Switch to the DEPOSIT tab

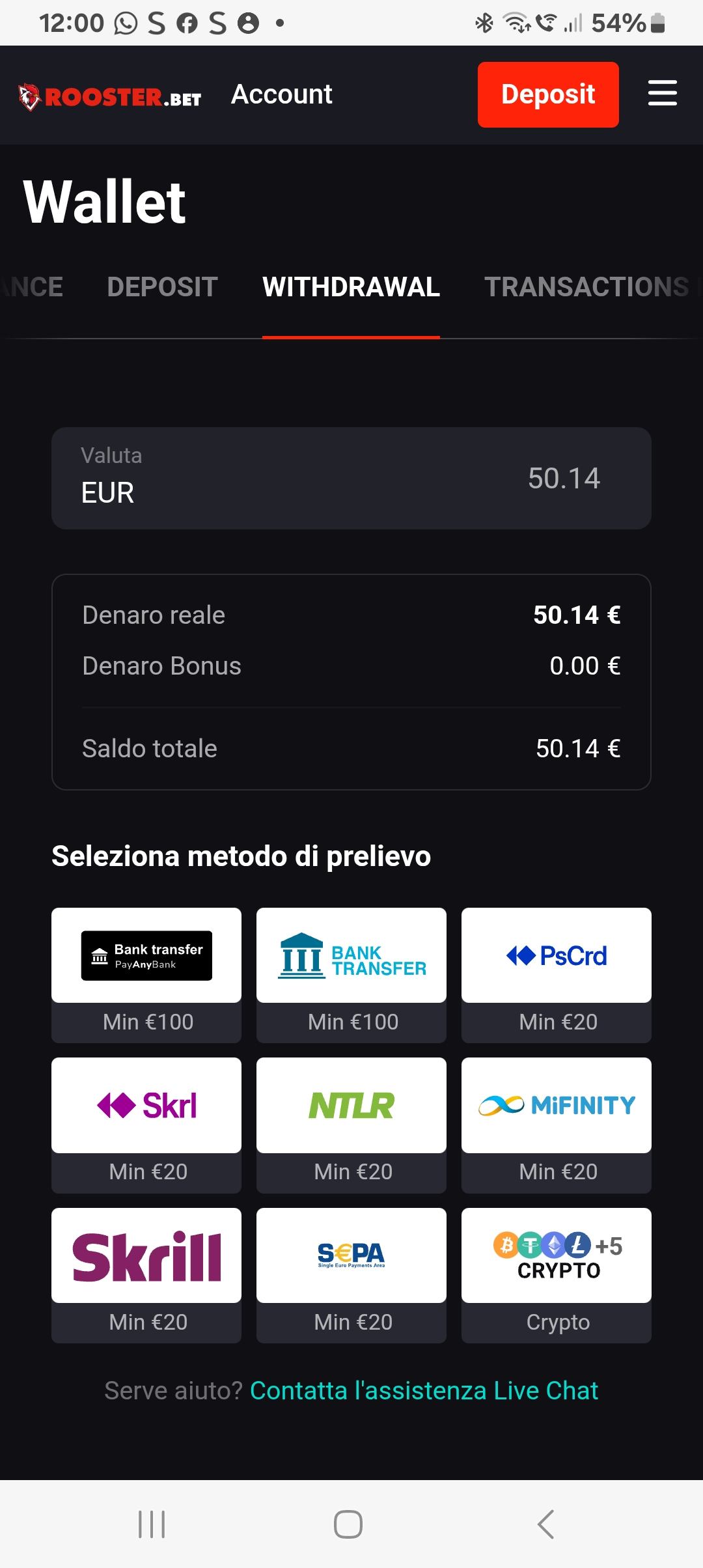click(162, 287)
